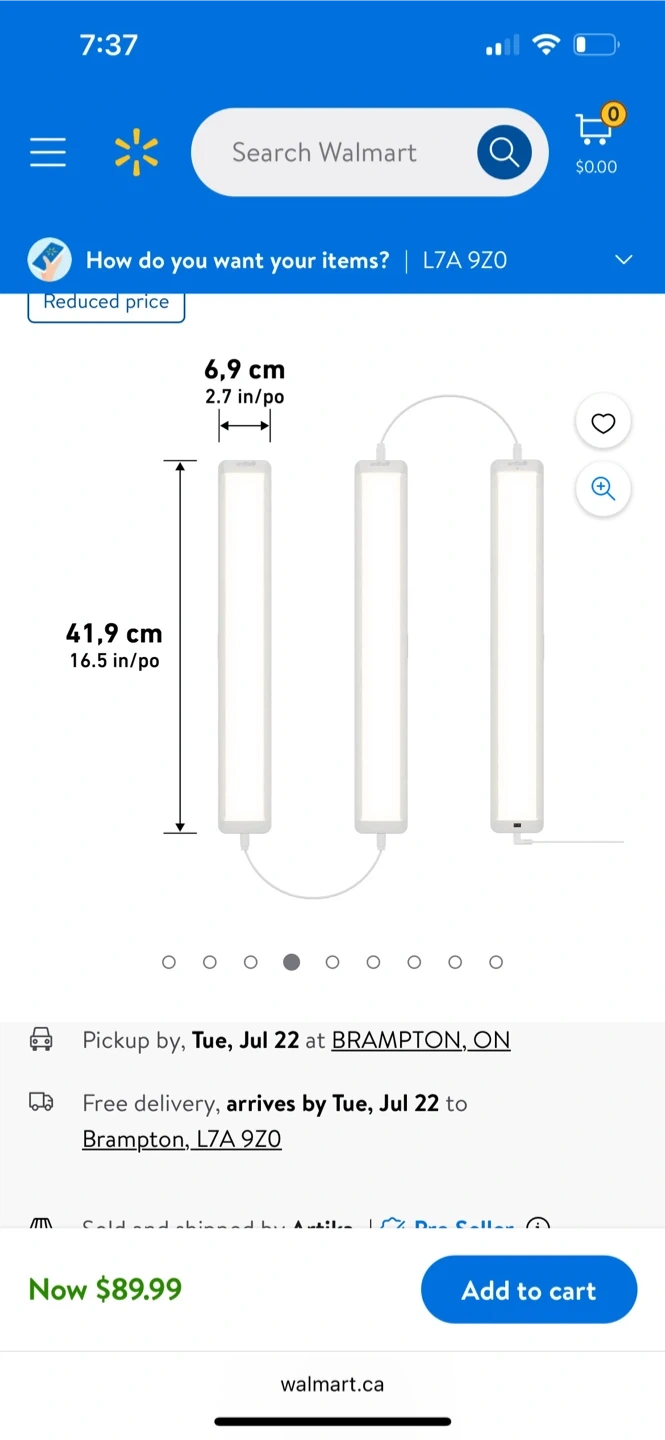
Task: Zoom into the product image
Action: [x=603, y=489]
